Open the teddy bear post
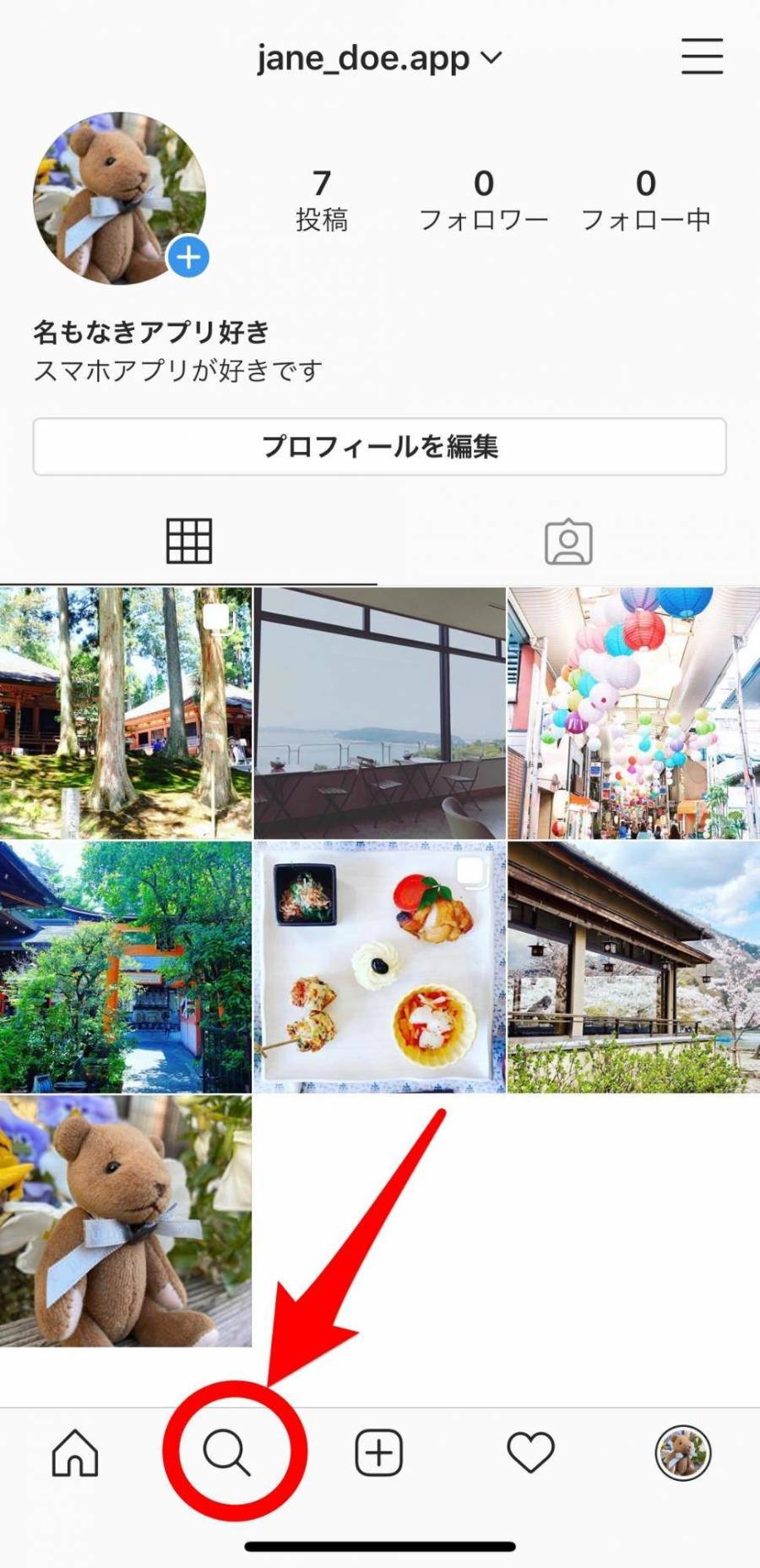Screen dimensions: 760x1568 coord(126,1221)
